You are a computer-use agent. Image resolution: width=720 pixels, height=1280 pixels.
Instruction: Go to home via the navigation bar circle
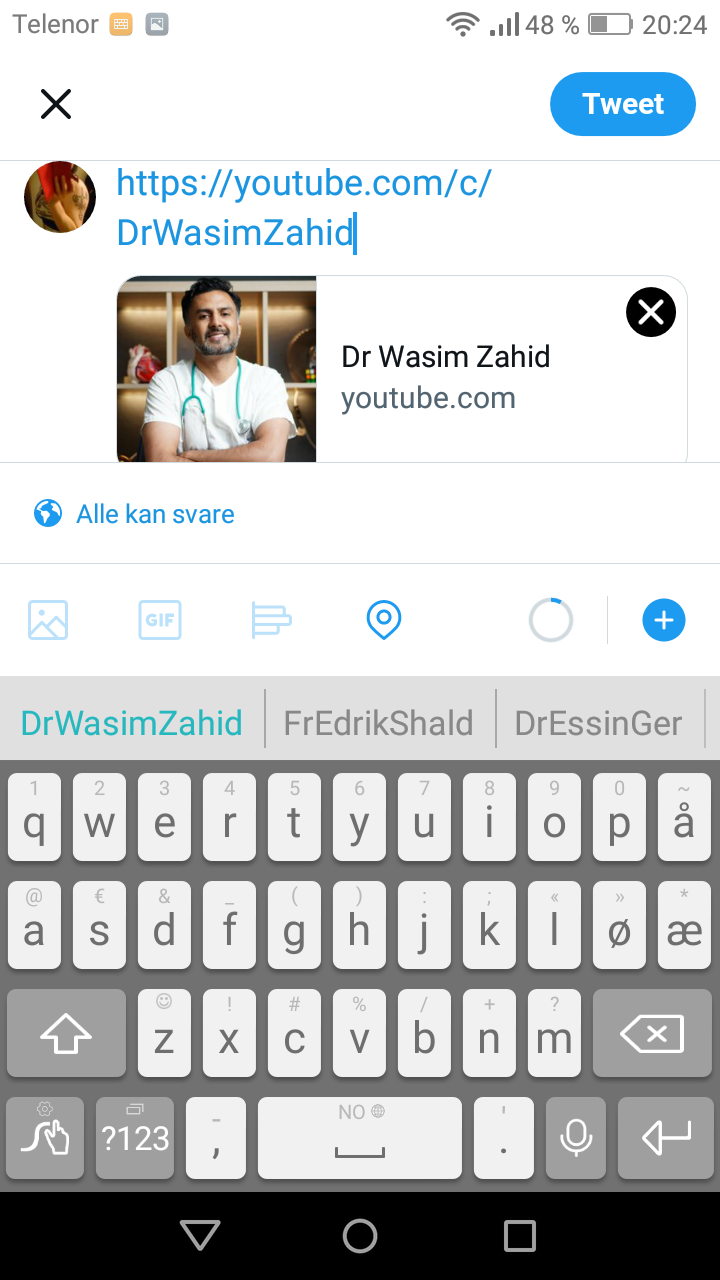point(360,1236)
